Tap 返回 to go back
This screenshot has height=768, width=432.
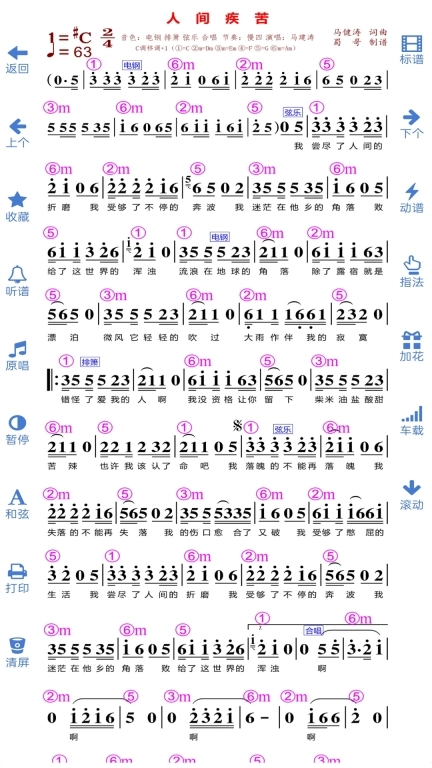coord(18,59)
